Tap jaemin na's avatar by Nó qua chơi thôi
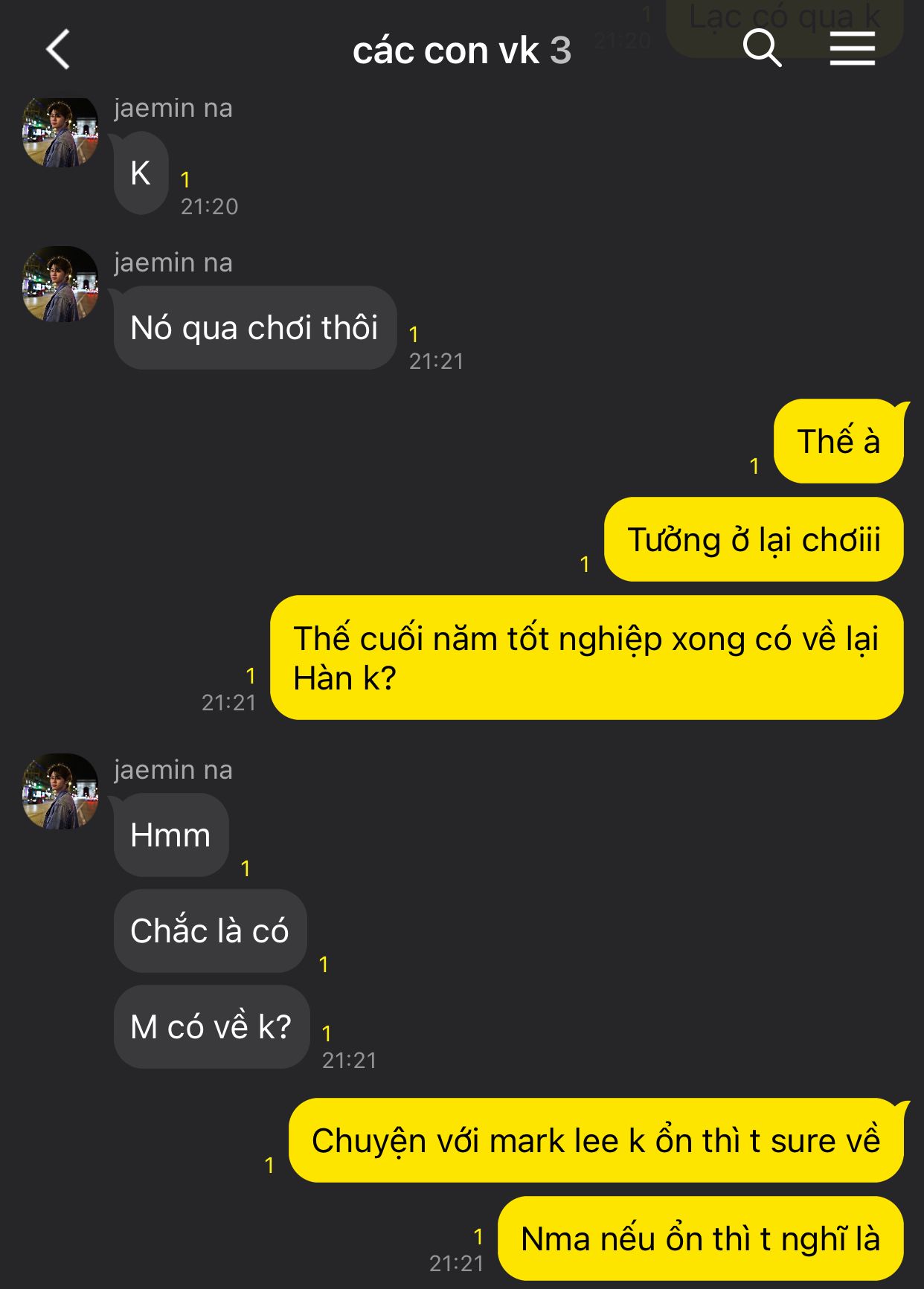 click(60, 285)
